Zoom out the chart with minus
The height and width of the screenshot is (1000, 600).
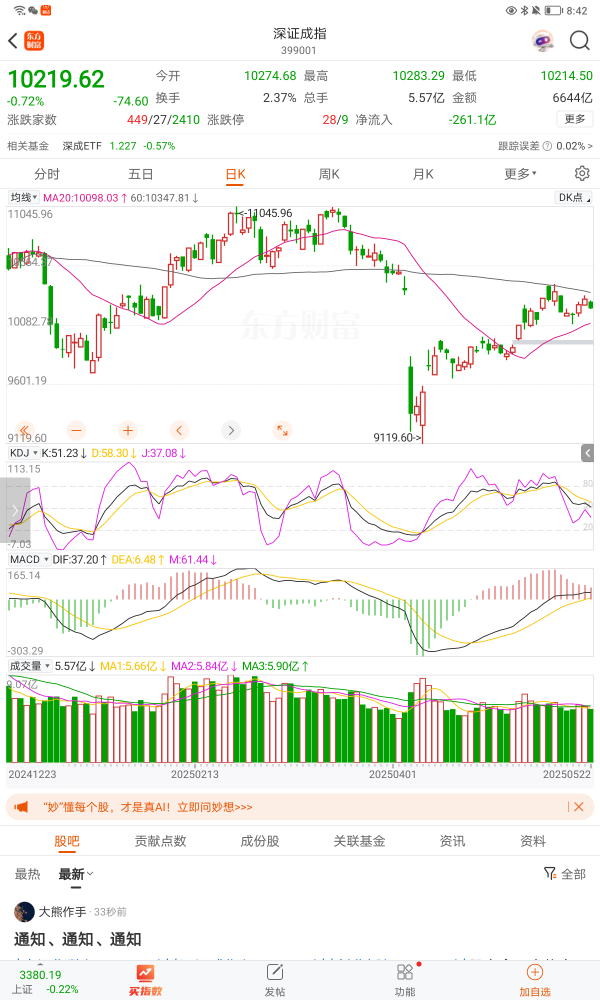[x=76, y=430]
